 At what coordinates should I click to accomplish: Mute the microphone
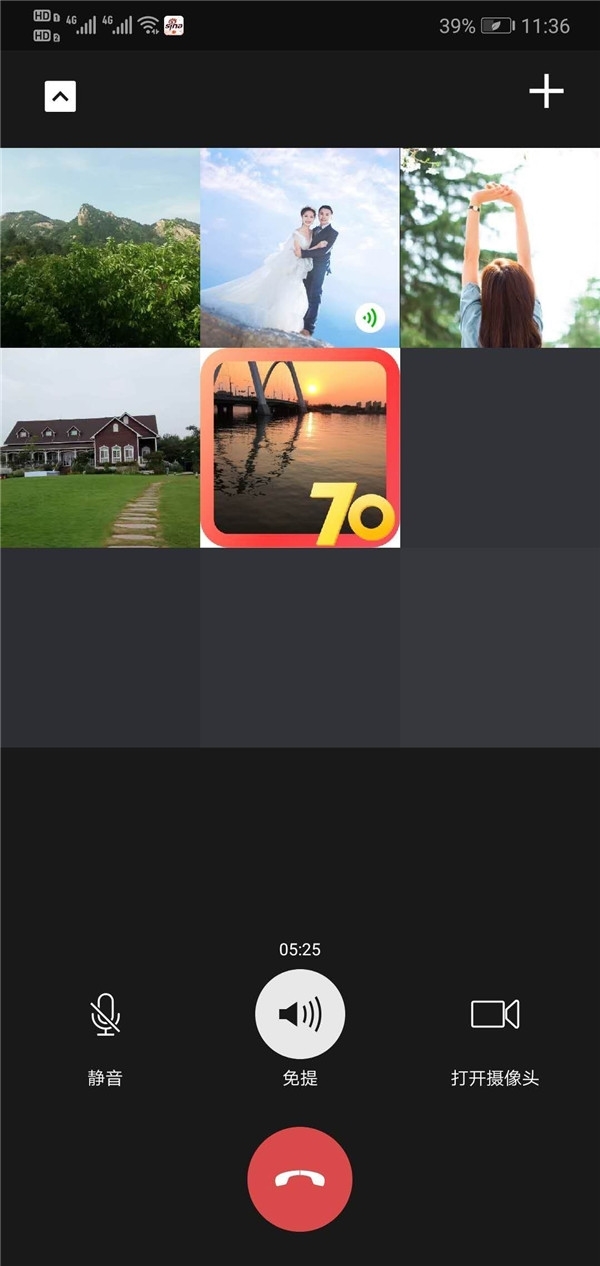pyautogui.click(x=105, y=1015)
